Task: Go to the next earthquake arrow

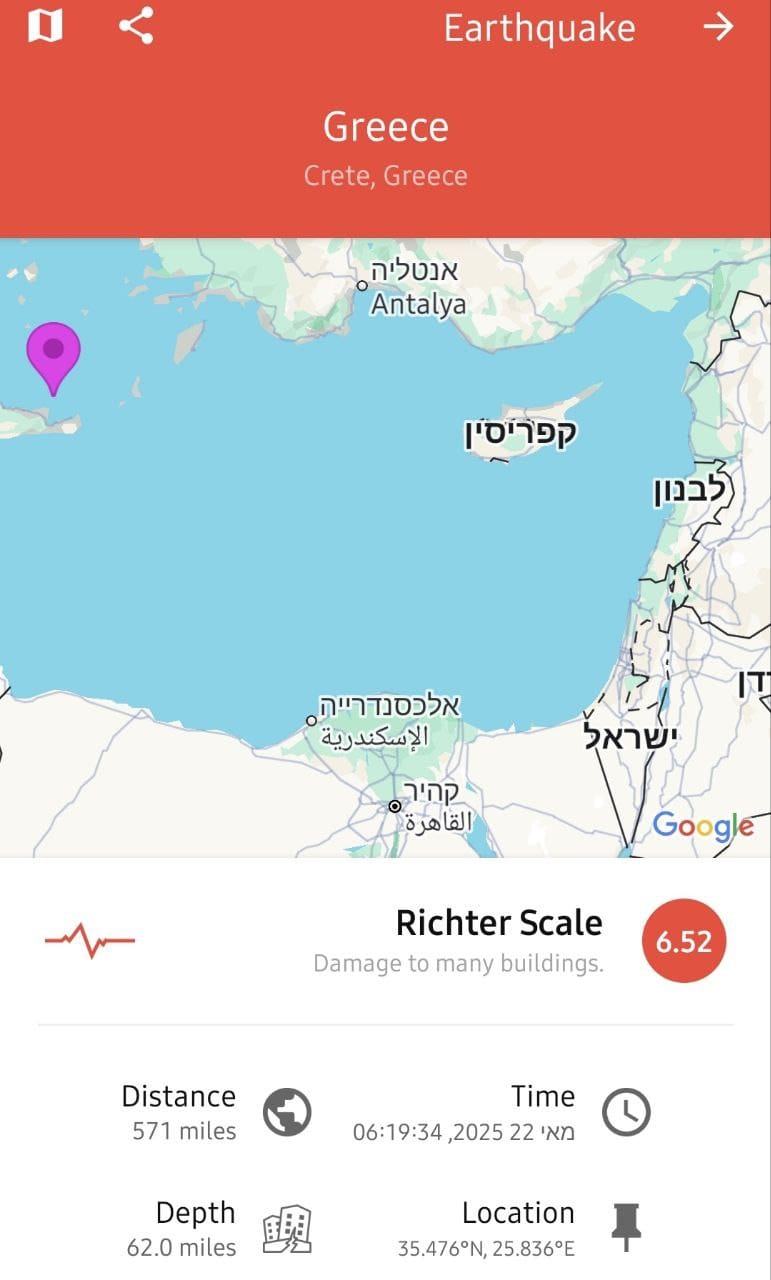Action: 718,27
